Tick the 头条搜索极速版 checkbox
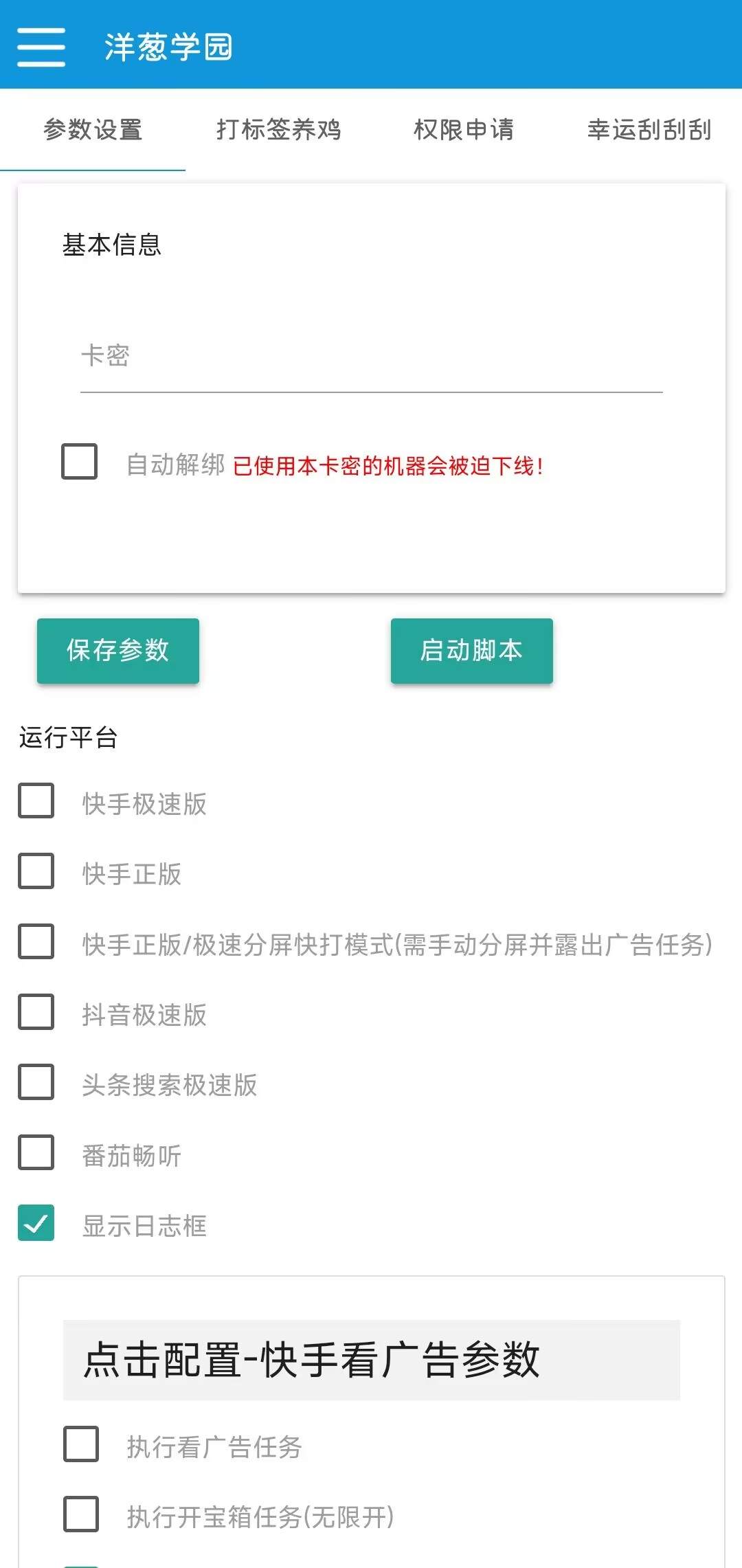Viewport: 742px width, 1568px height. pyautogui.click(x=36, y=1082)
